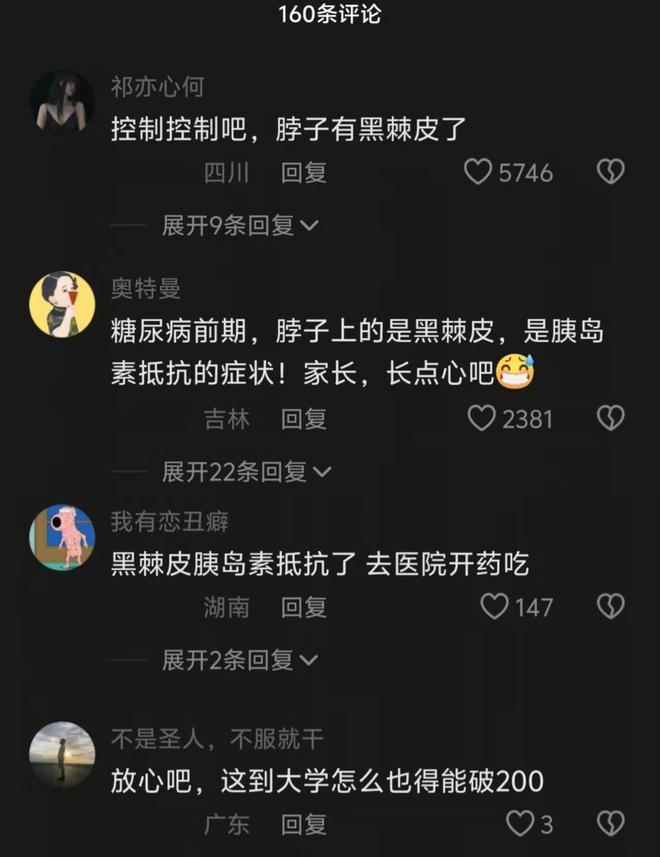Screen dimensions: 660x857
Task: Expand 2 replies under 我有恋丑癖's comment
Action: pos(239,659)
